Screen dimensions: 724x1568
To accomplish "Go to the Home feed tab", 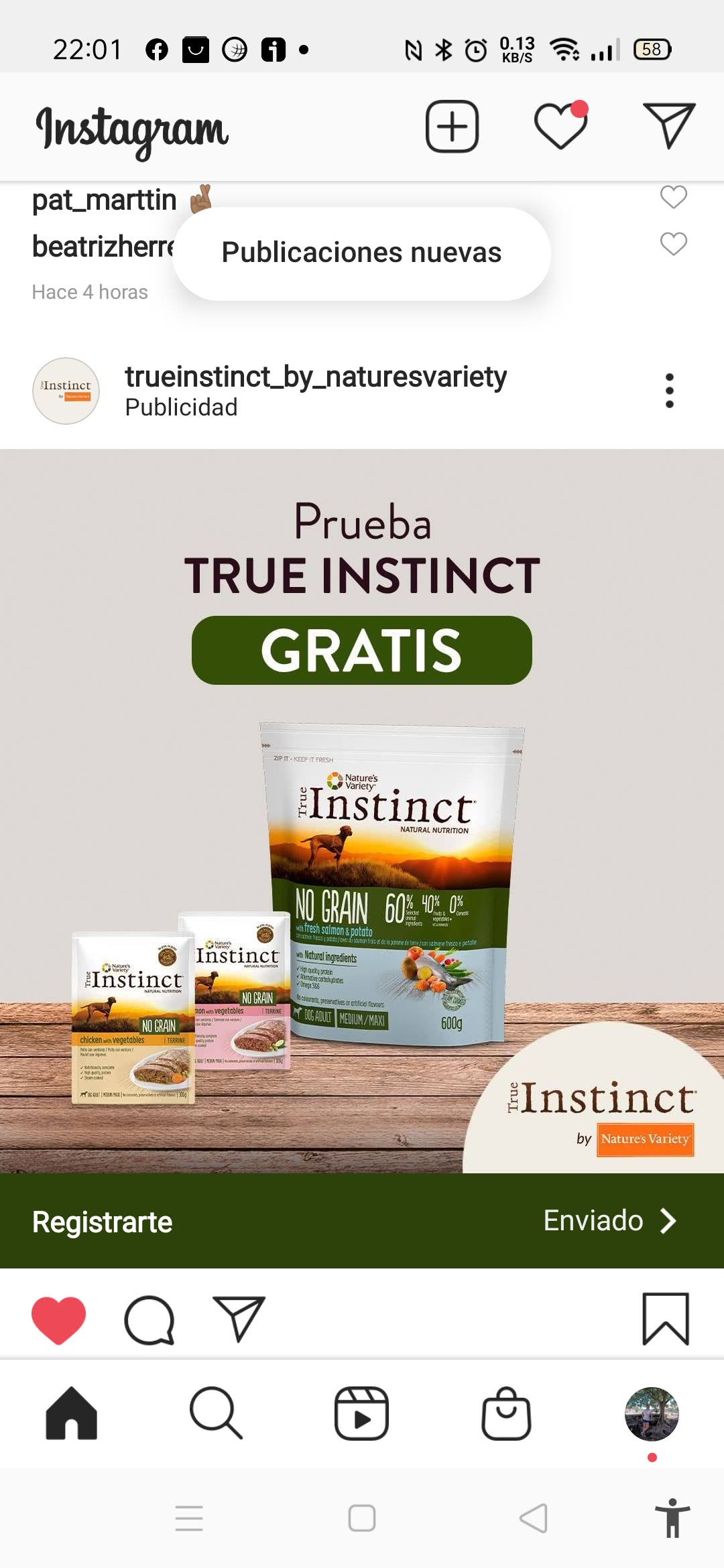I will click(72, 1413).
